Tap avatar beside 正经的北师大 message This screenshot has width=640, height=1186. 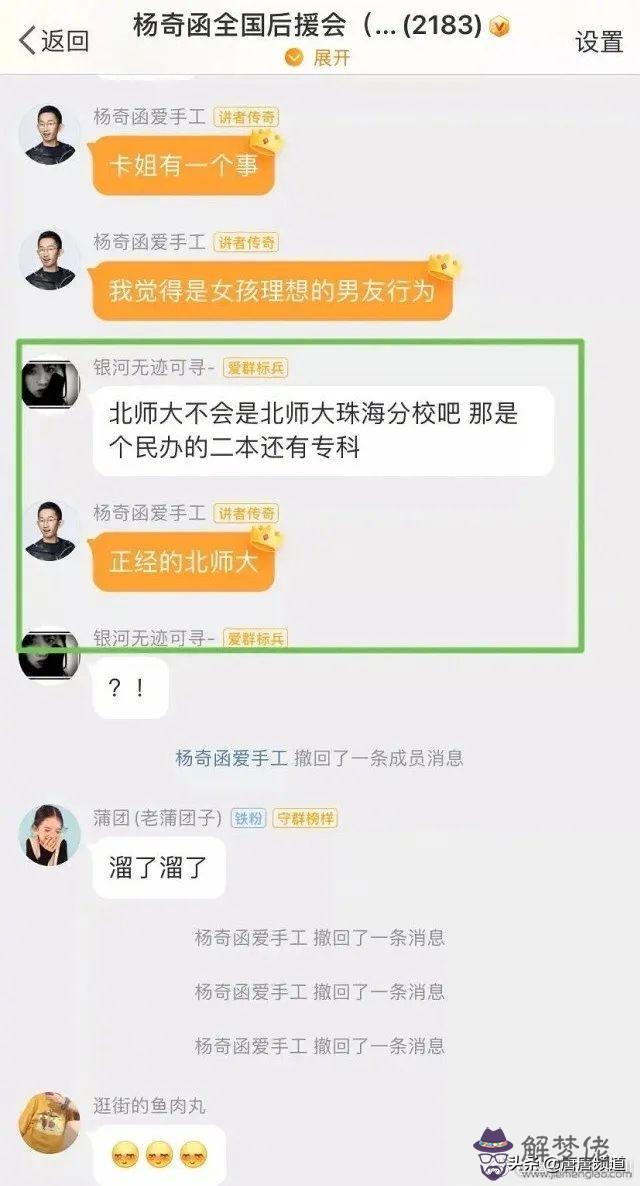pyautogui.click(x=50, y=530)
